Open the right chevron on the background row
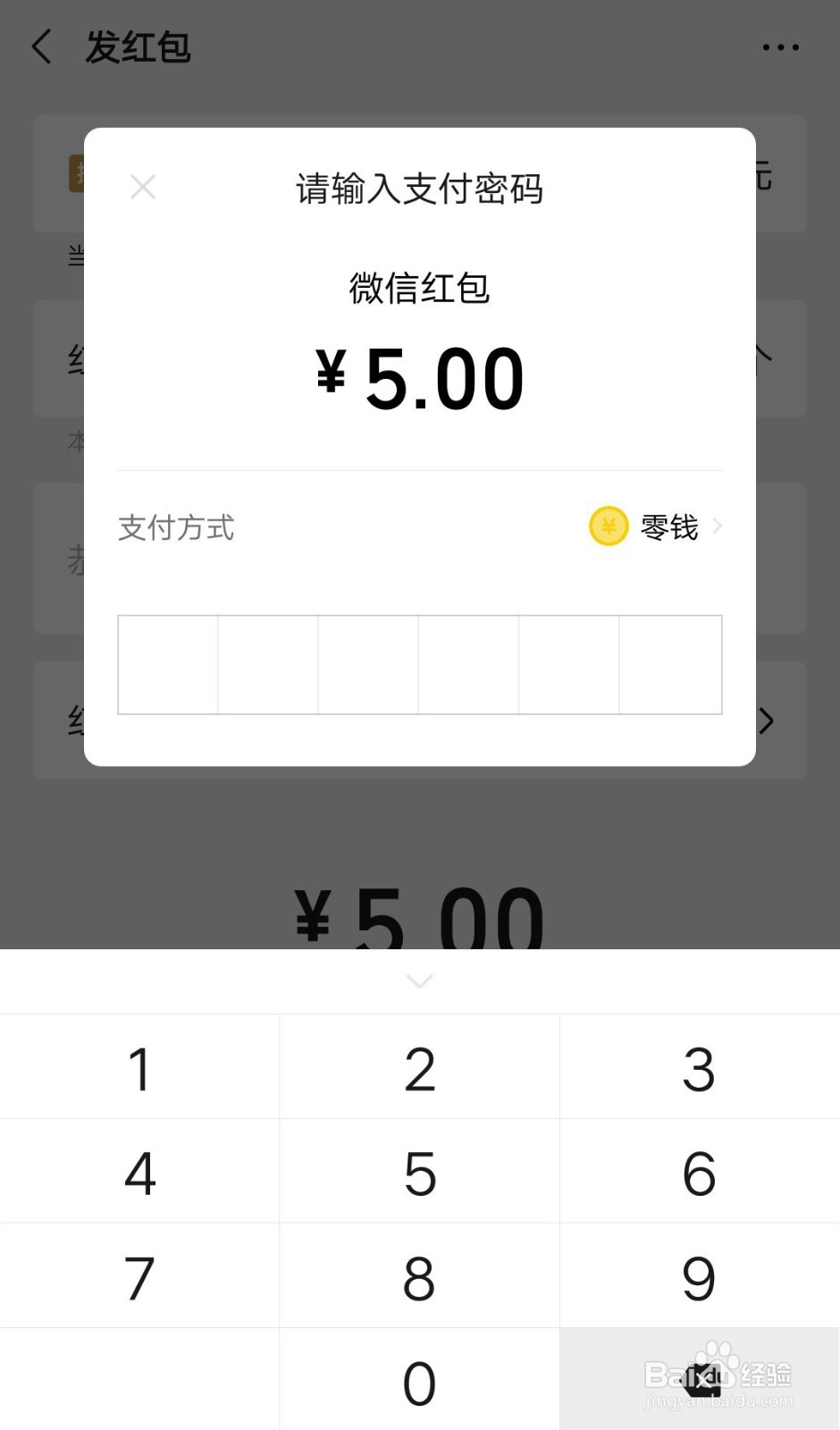Viewport: 840px width, 1430px height. [x=767, y=720]
